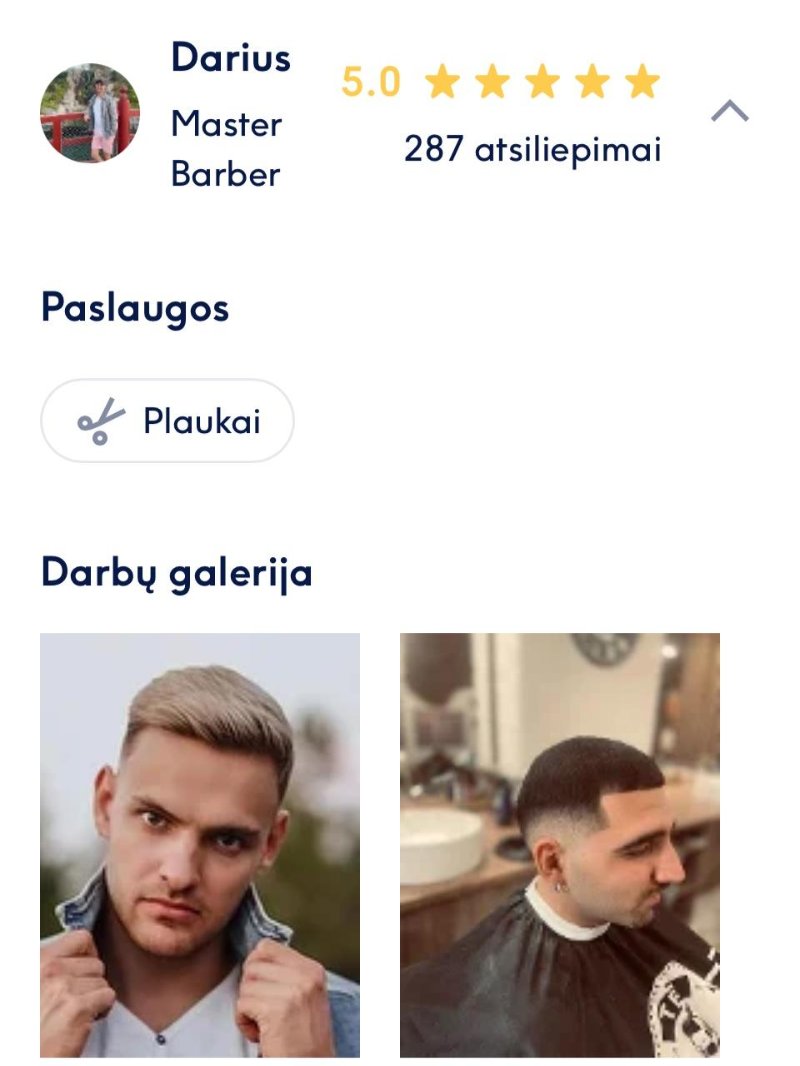
Task: Open the blond haircut gallery photo
Action: 200,845
